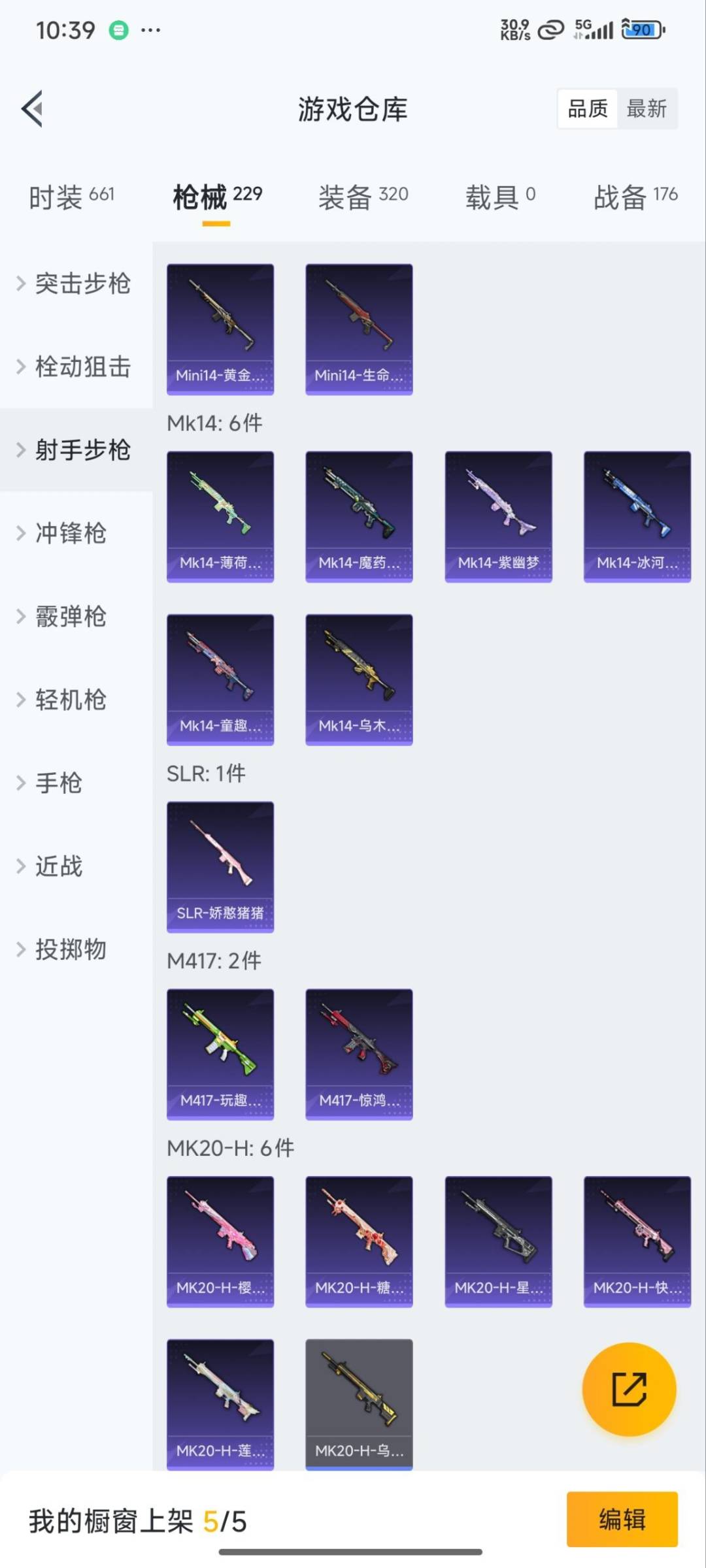Switch to the 装备 tab
Image resolution: width=706 pixels, height=1568 pixels.
pos(363,196)
